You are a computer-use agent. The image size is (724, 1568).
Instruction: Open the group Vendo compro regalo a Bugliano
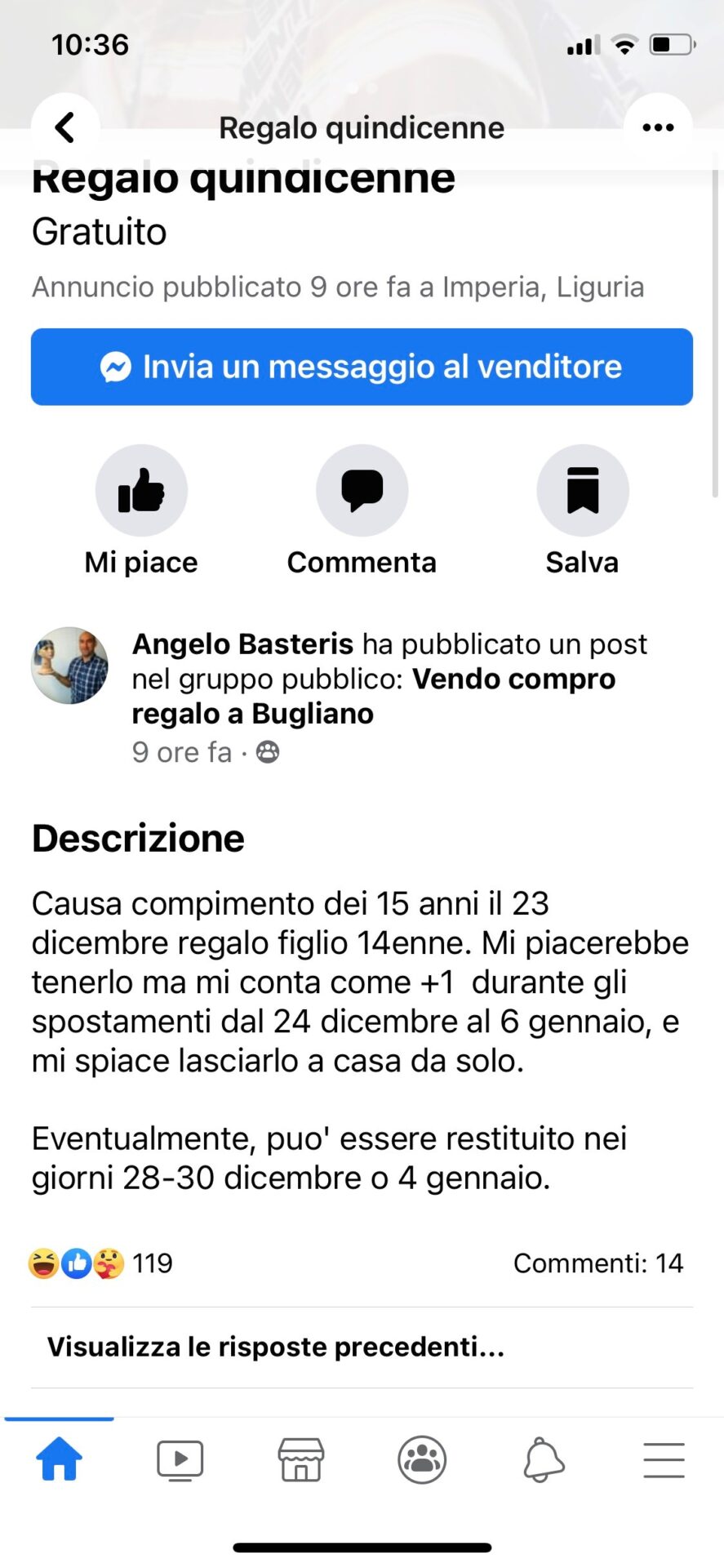point(373,696)
